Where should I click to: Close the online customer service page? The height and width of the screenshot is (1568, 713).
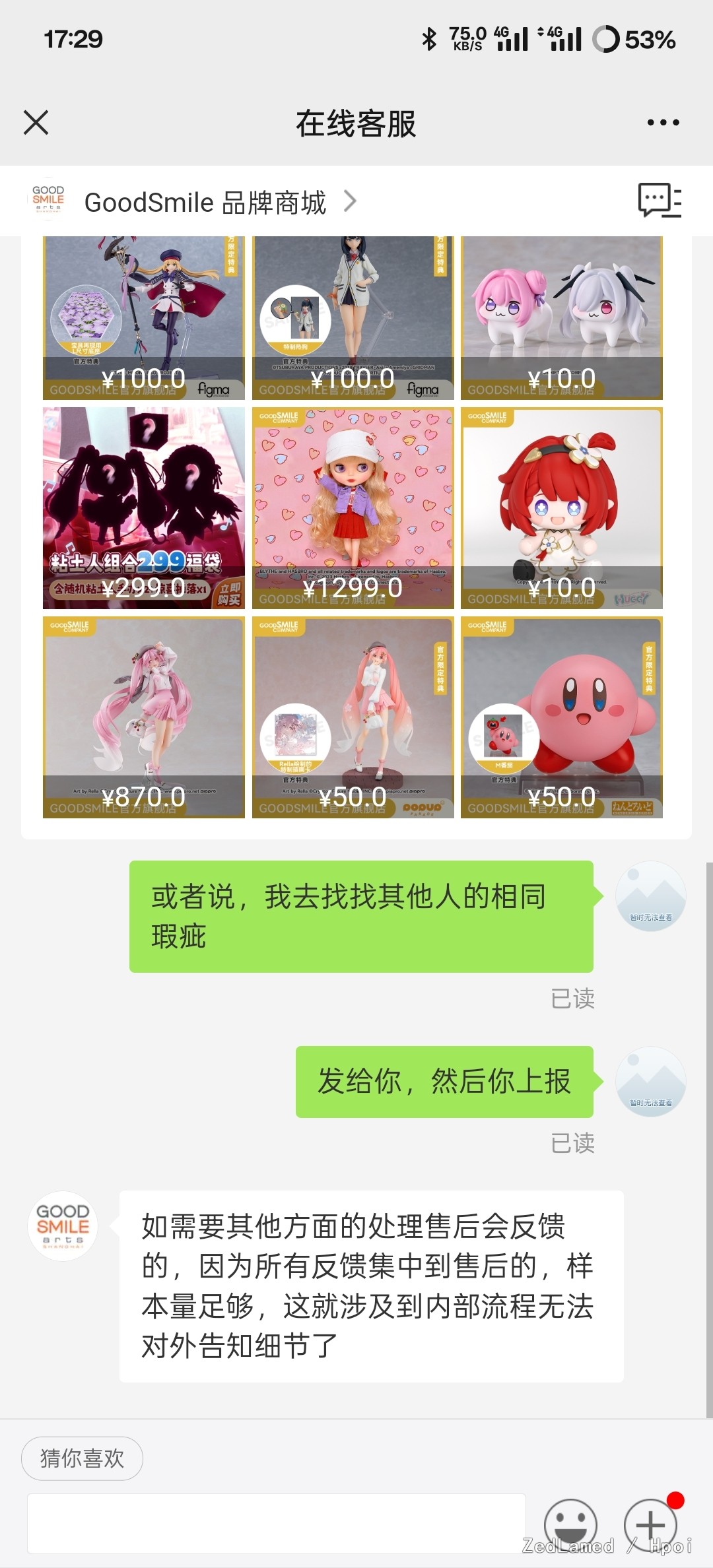[36, 123]
